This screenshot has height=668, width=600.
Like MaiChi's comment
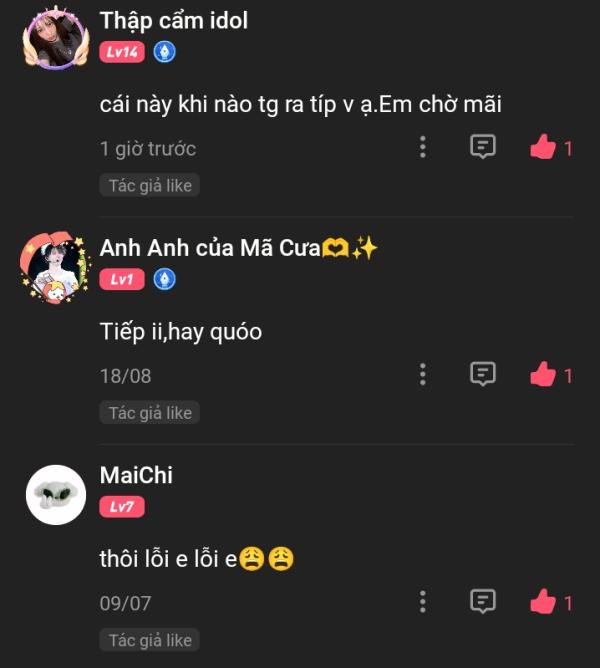coord(543,602)
